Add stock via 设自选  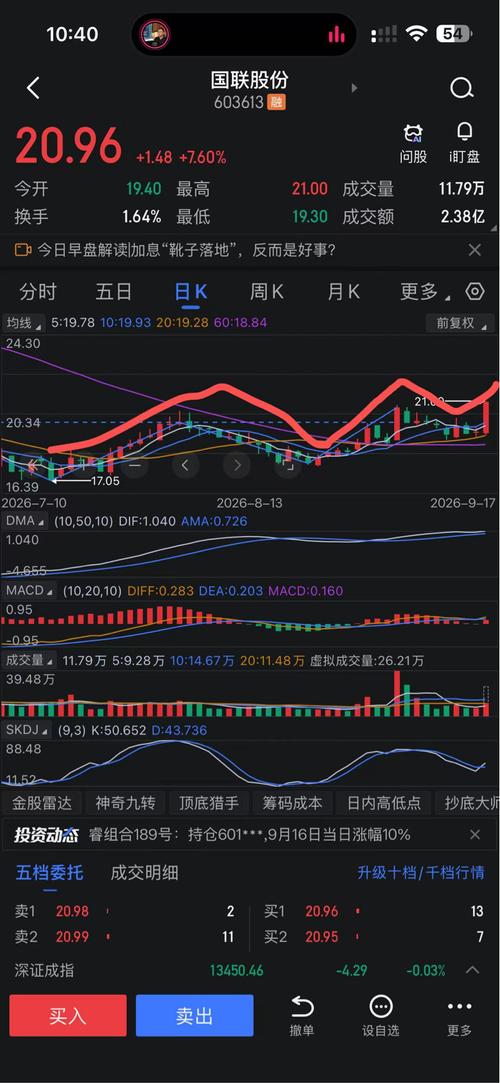pos(381,1016)
